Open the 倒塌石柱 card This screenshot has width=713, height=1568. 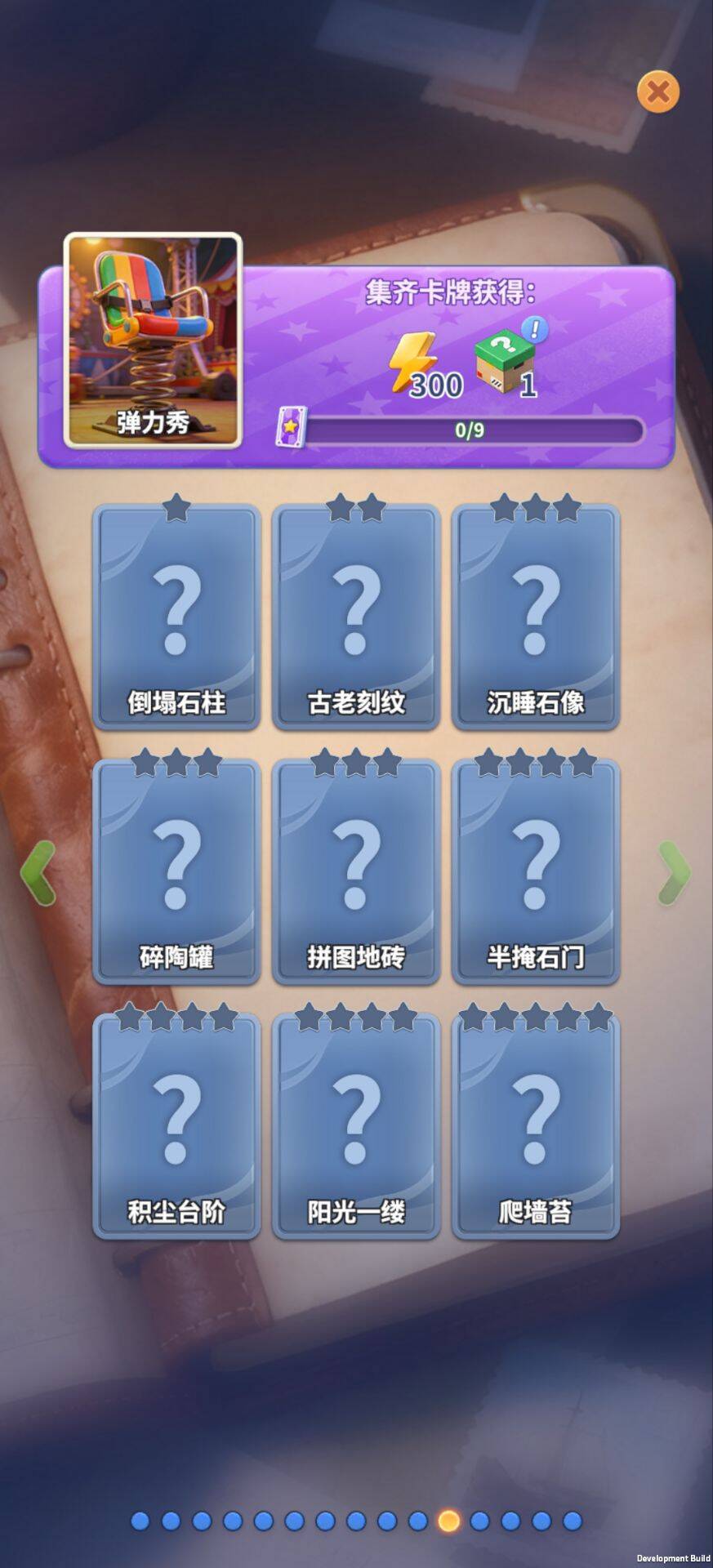click(176, 617)
